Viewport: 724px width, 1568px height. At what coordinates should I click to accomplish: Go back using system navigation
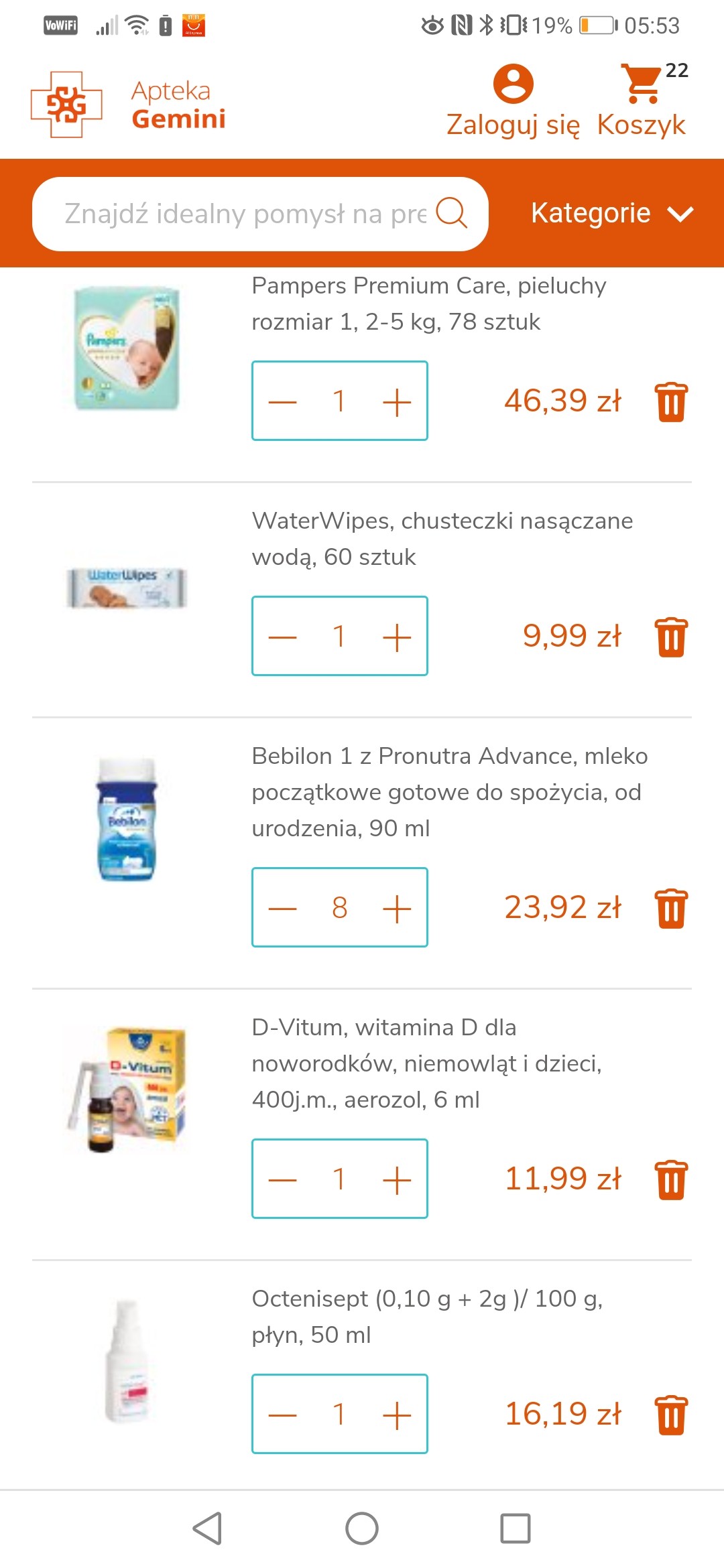(207, 1528)
